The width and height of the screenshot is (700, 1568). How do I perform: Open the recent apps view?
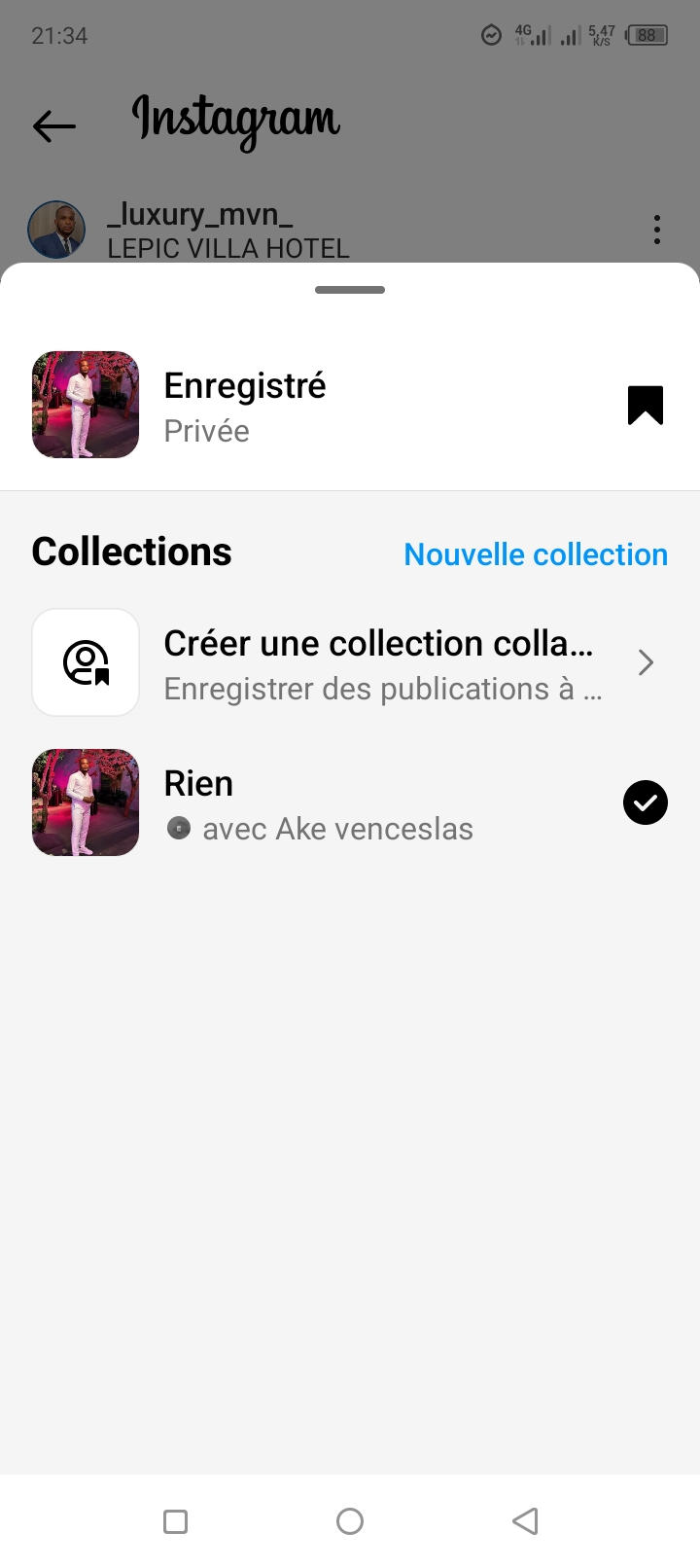click(x=176, y=1521)
